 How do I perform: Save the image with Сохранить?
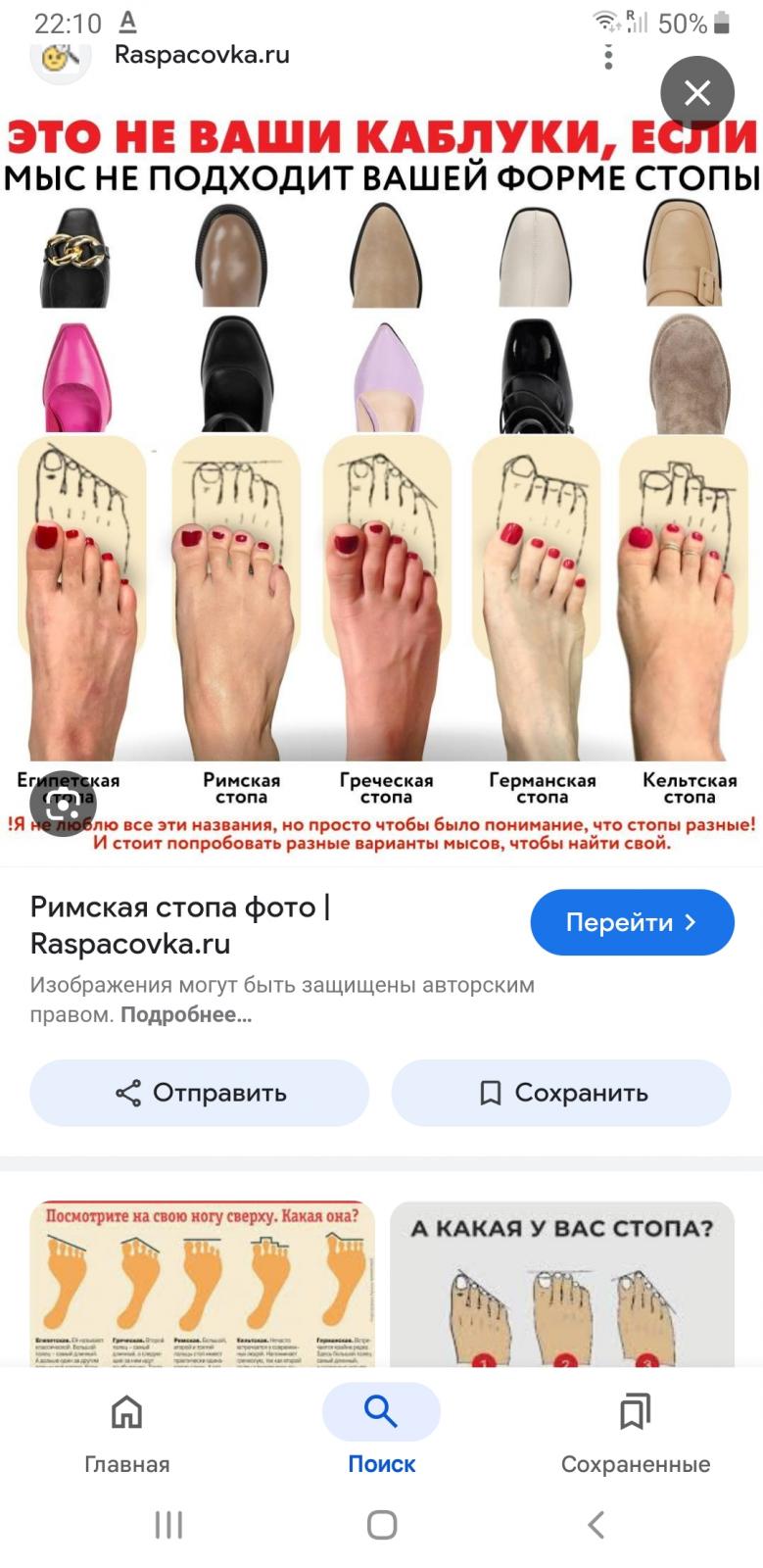tap(561, 1093)
